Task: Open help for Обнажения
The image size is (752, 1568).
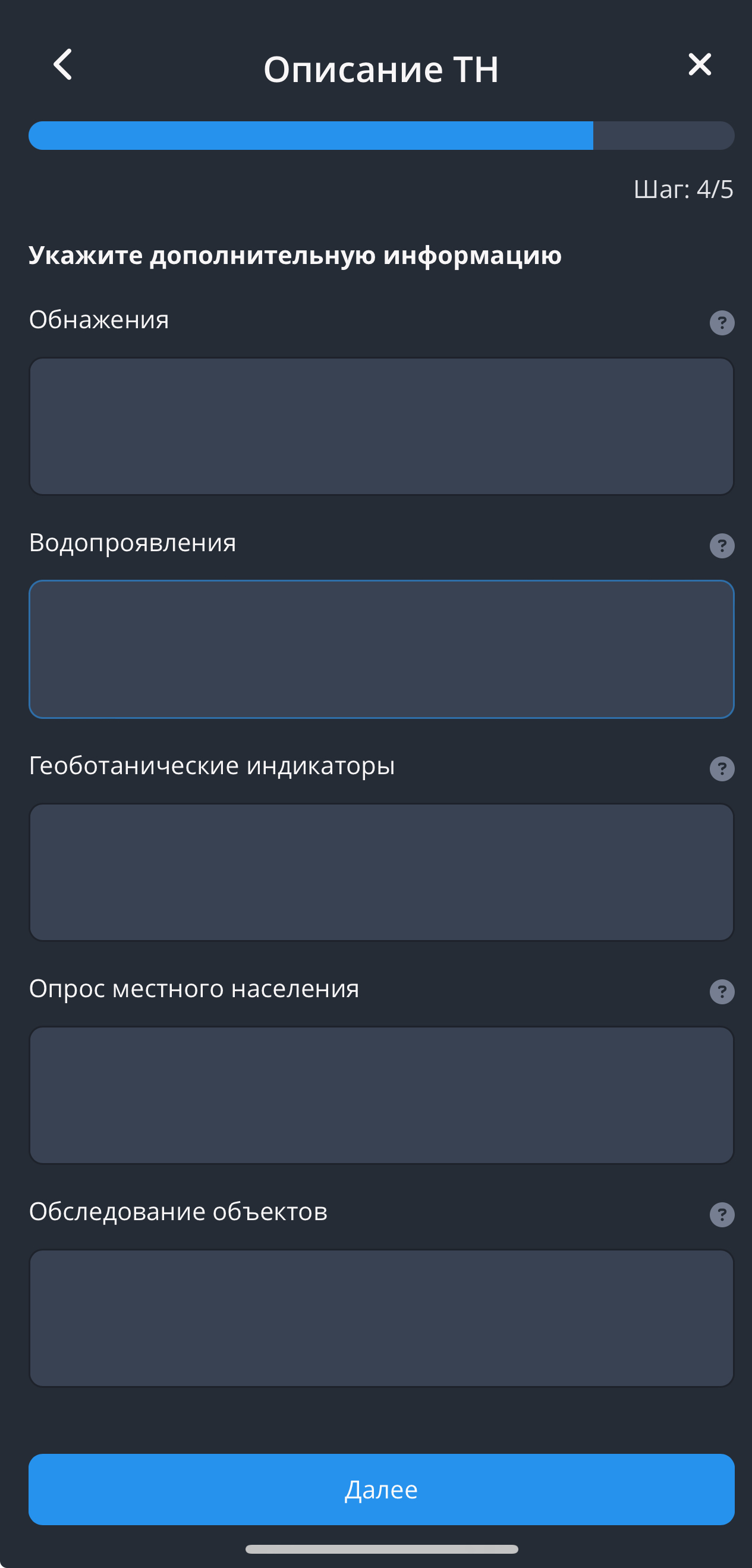Action: point(722,323)
